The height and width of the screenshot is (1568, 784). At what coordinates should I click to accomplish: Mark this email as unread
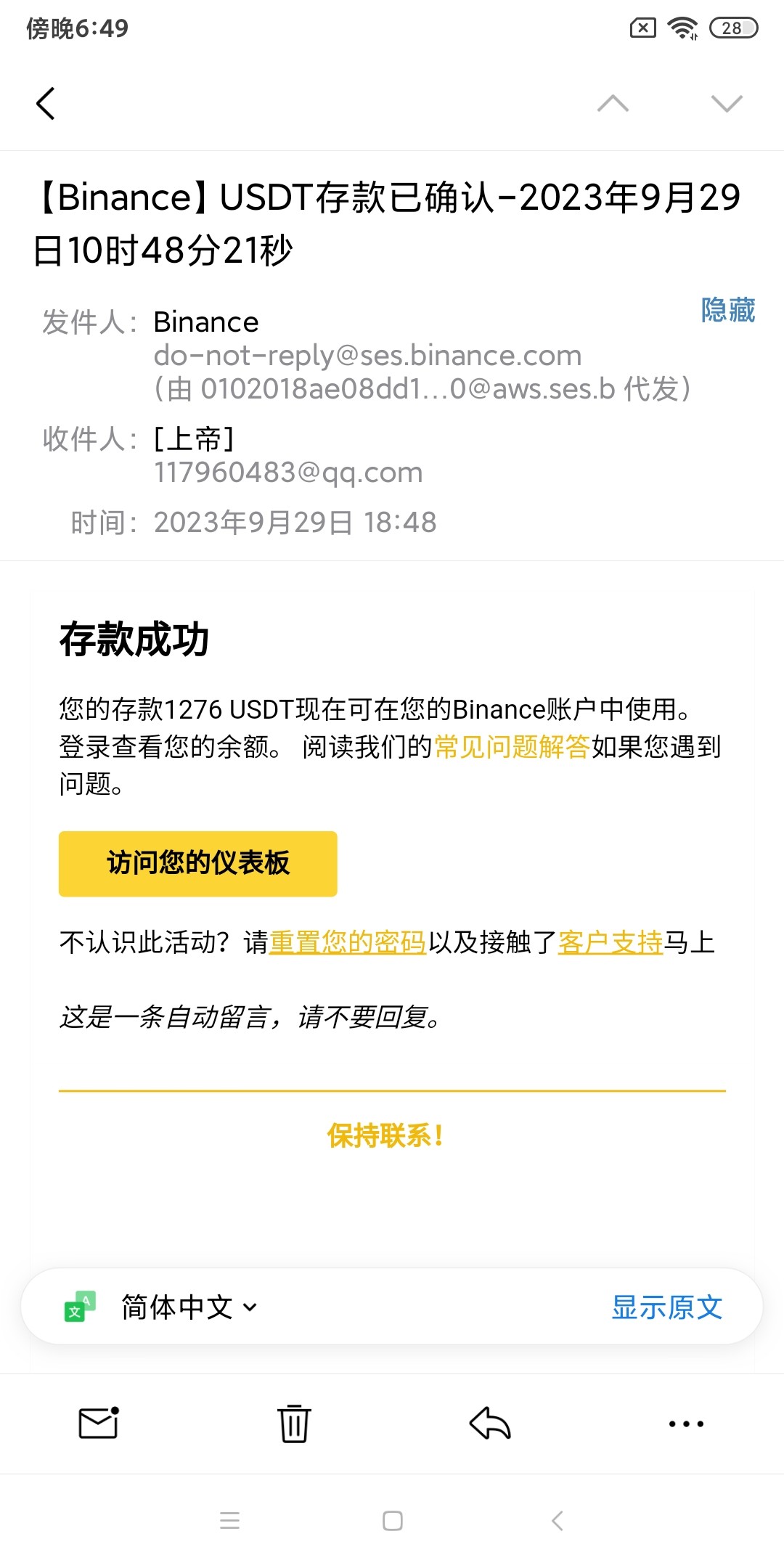[99, 1423]
